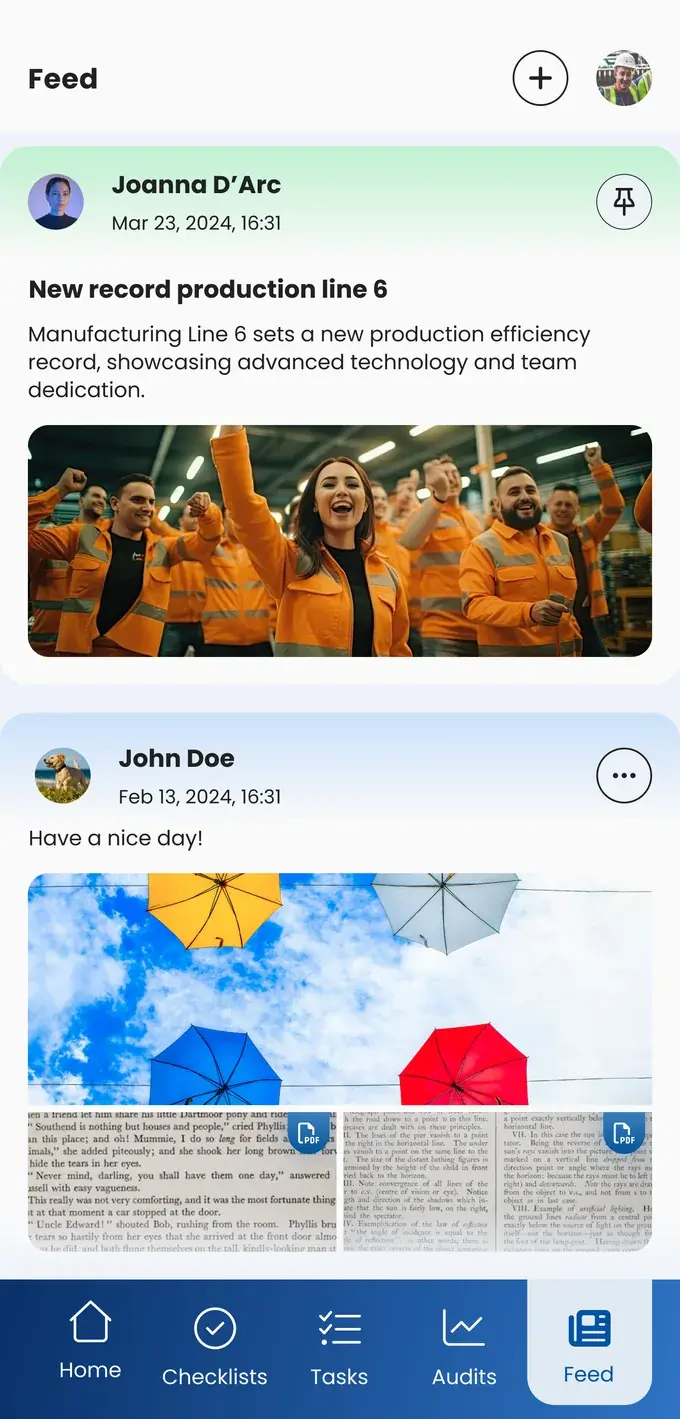The image size is (680, 1419).
Task: Open Joanna D'Arc's profile picture
Action: point(56,202)
